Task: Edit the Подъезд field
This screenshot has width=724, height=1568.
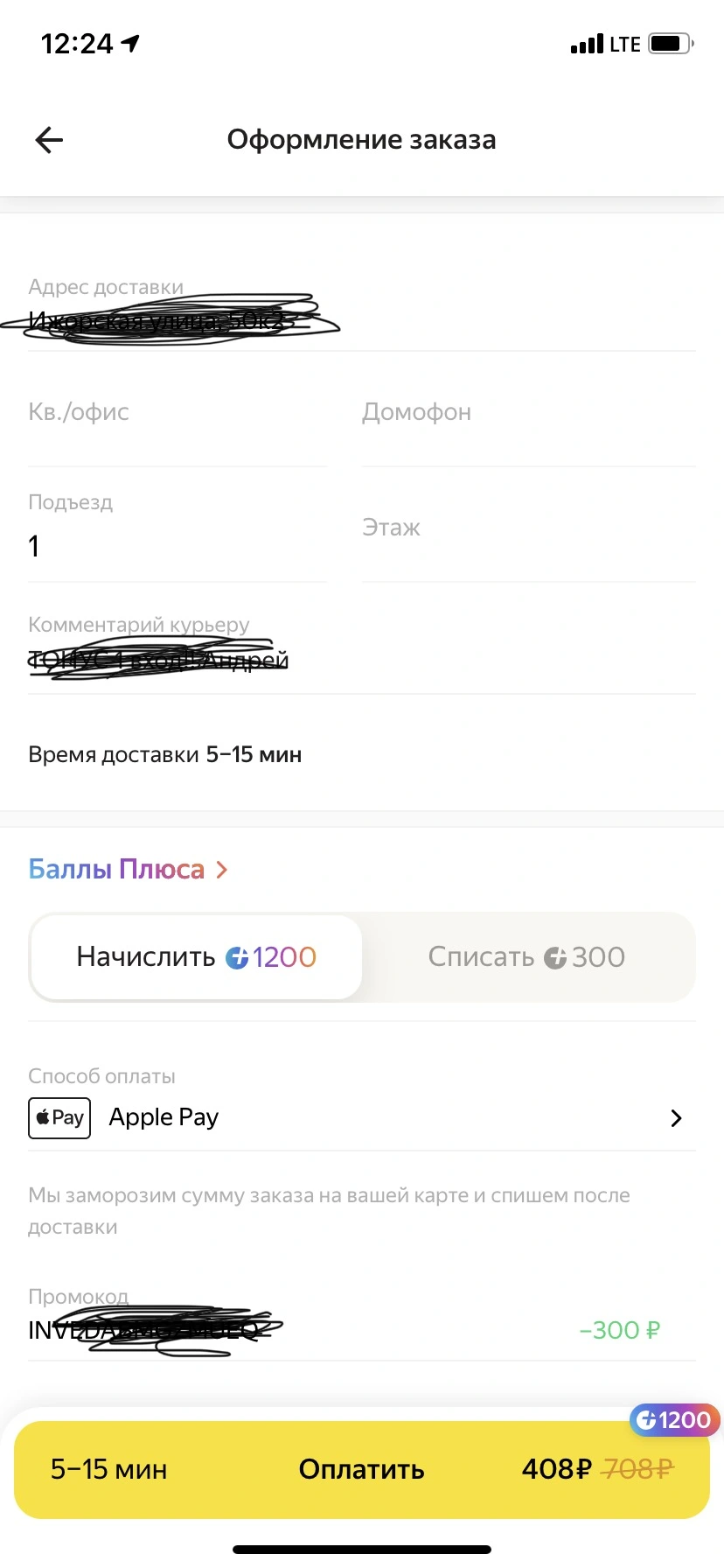Action: [178, 536]
